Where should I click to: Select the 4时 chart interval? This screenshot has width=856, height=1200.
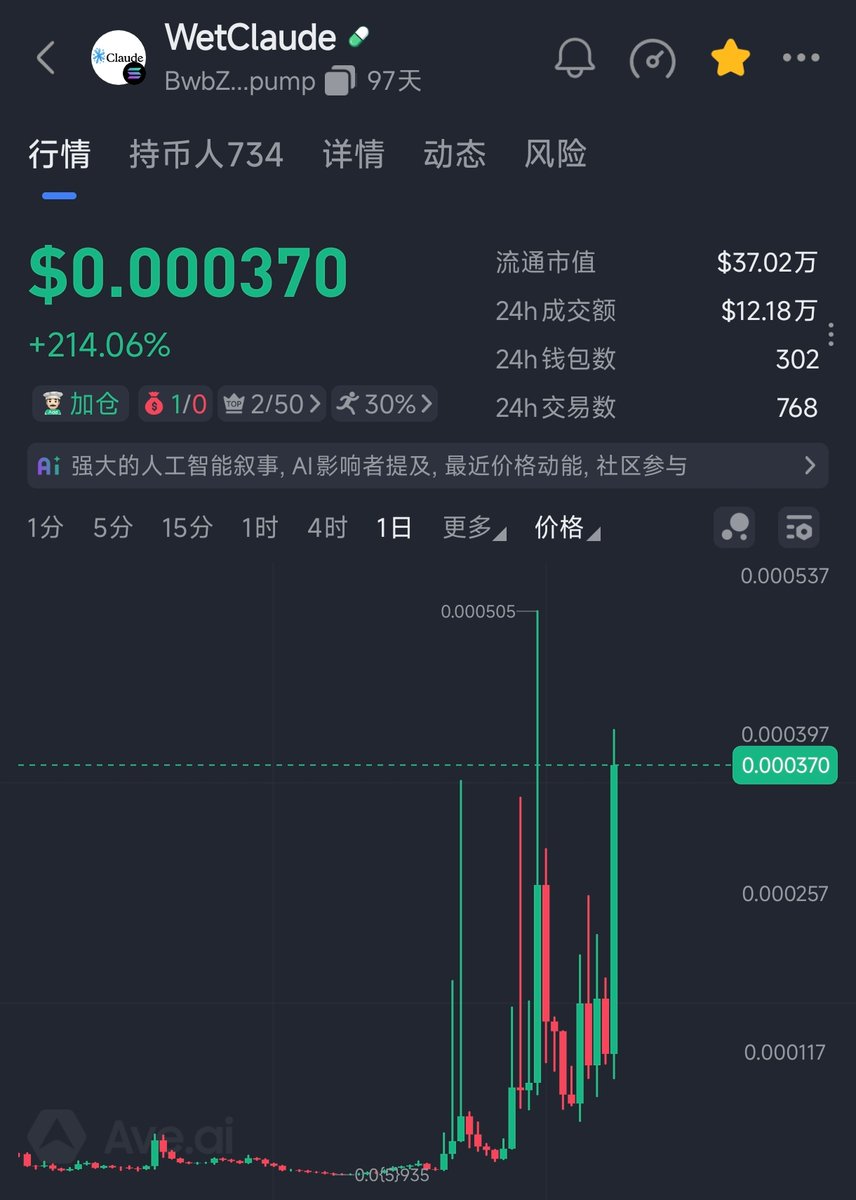click(327, 528)
